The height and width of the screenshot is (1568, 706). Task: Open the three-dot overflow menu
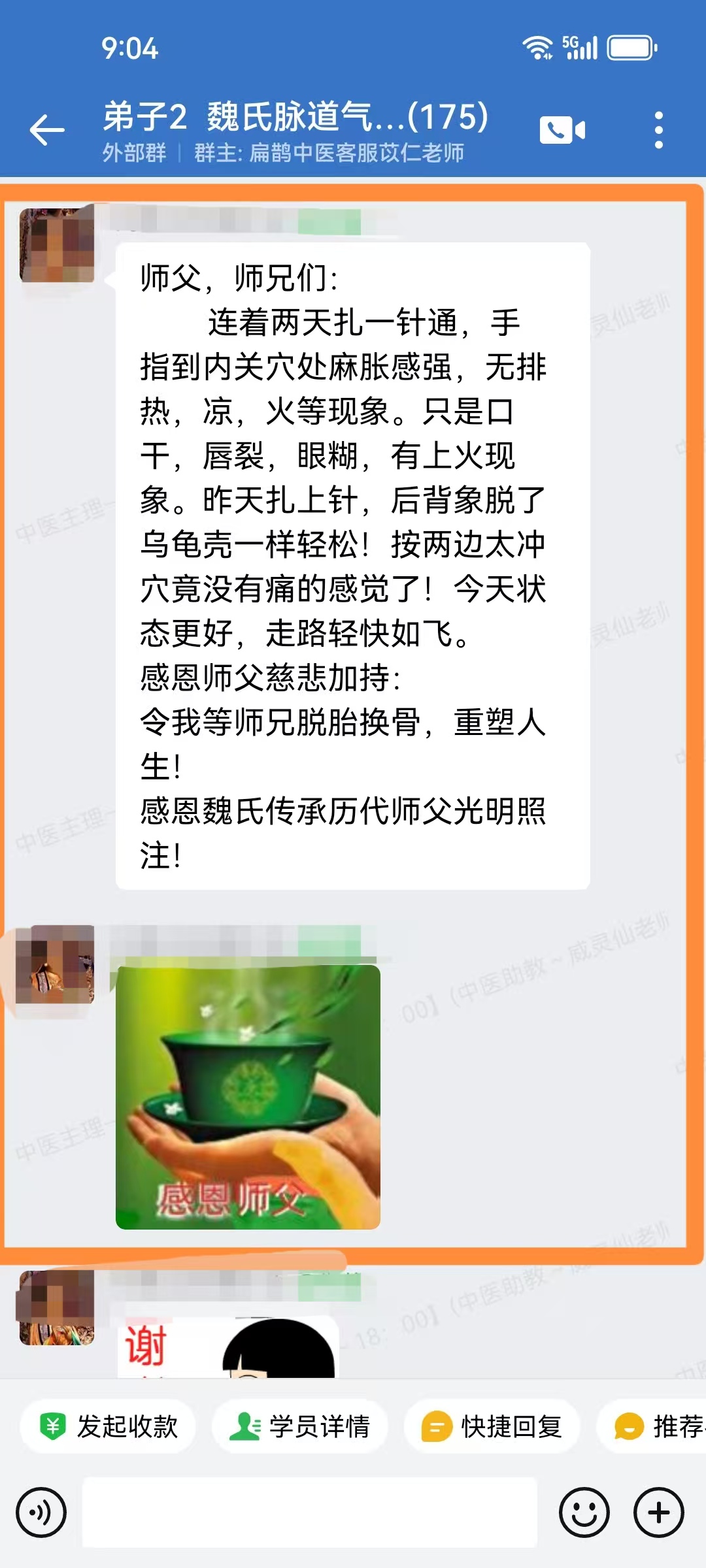658,129
